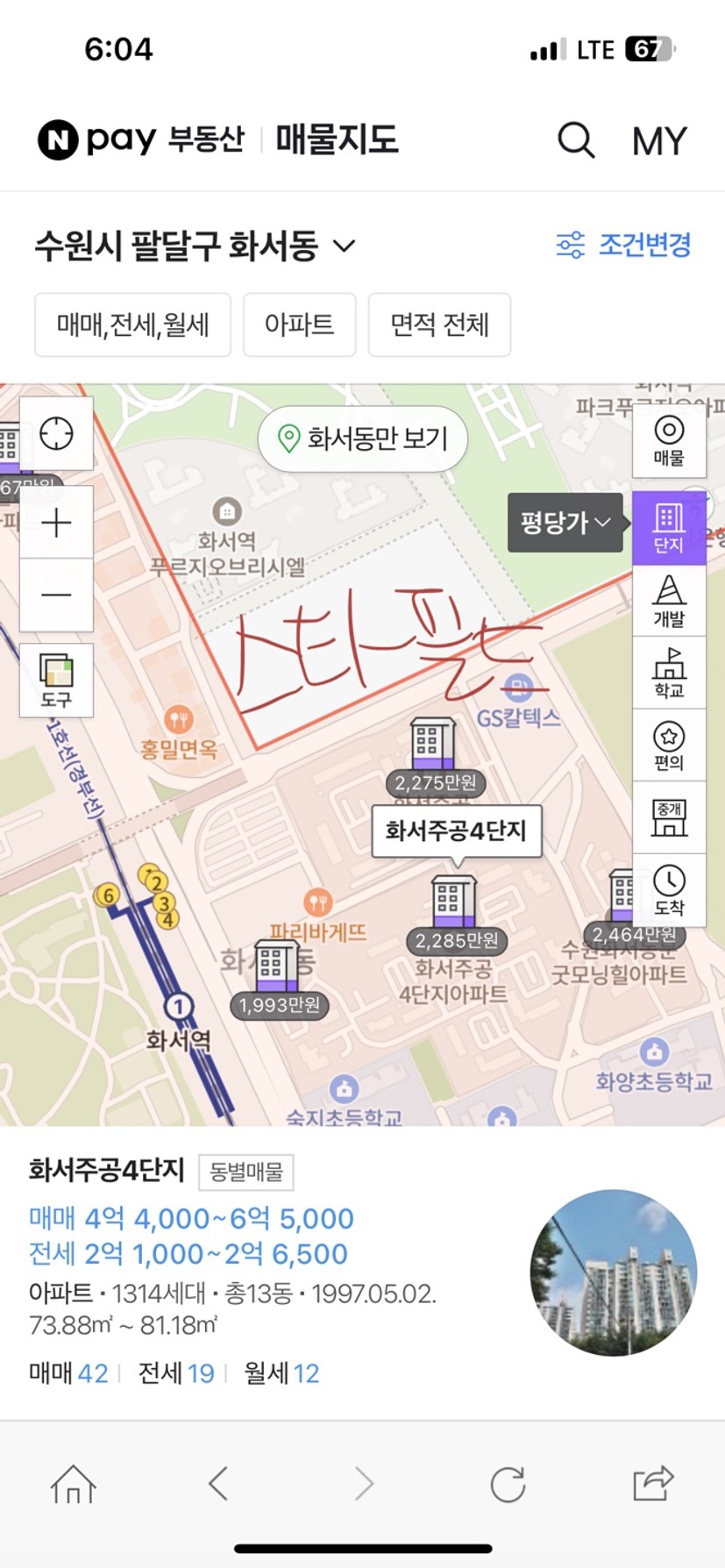The height and width of the screenshot is (1568, 725).
Task: Open the 면적 전체 area filter
Action: coord(439,325)
